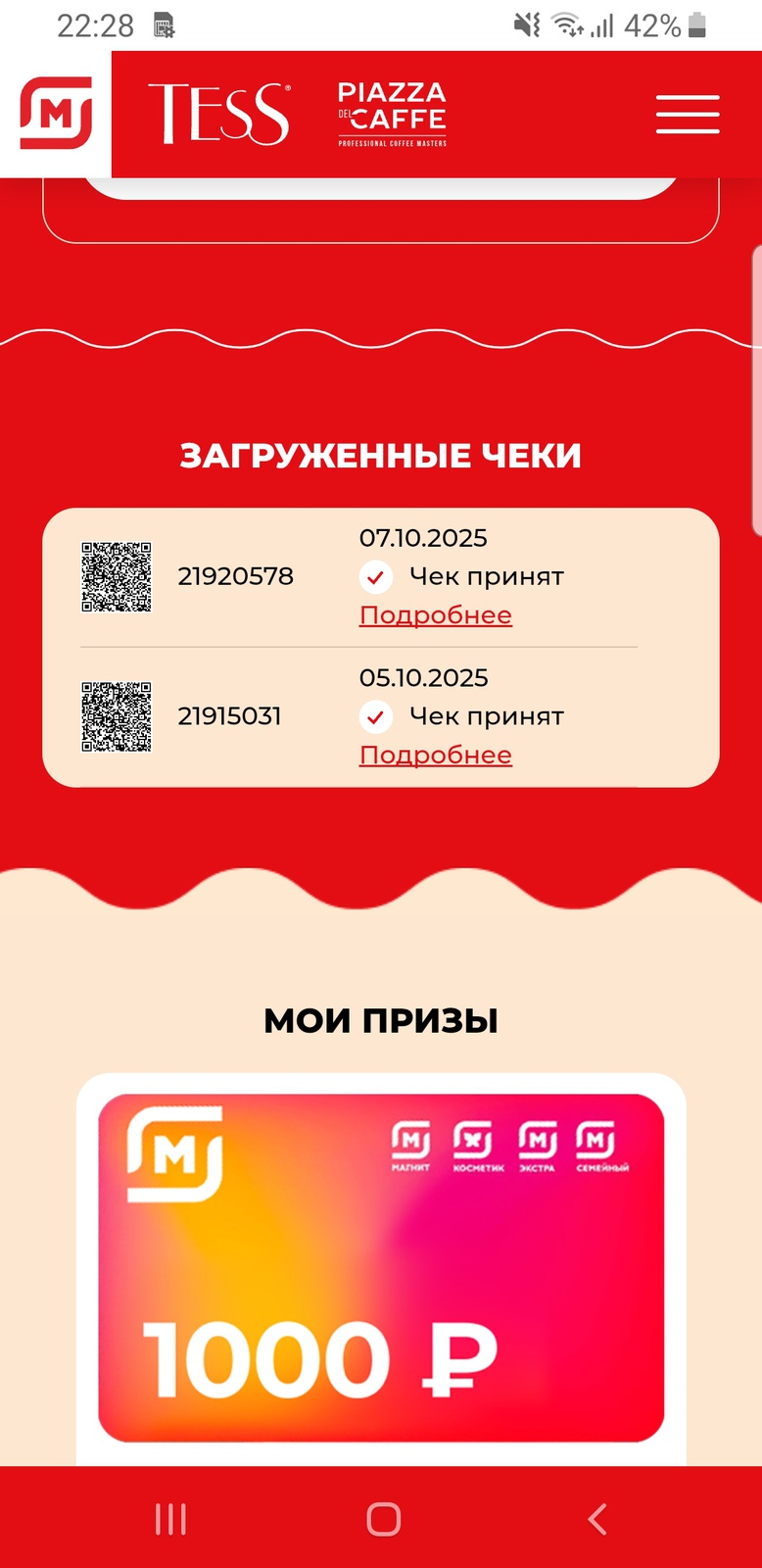762x1568 pixels.
Task: Open details for receipt dated 07.10.2025
Action: click(436, 615)
